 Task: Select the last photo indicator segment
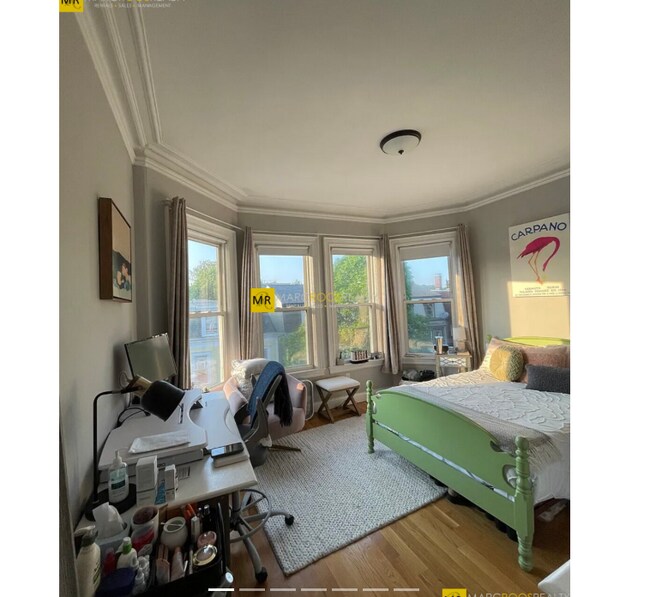click(x=406, y=589)
